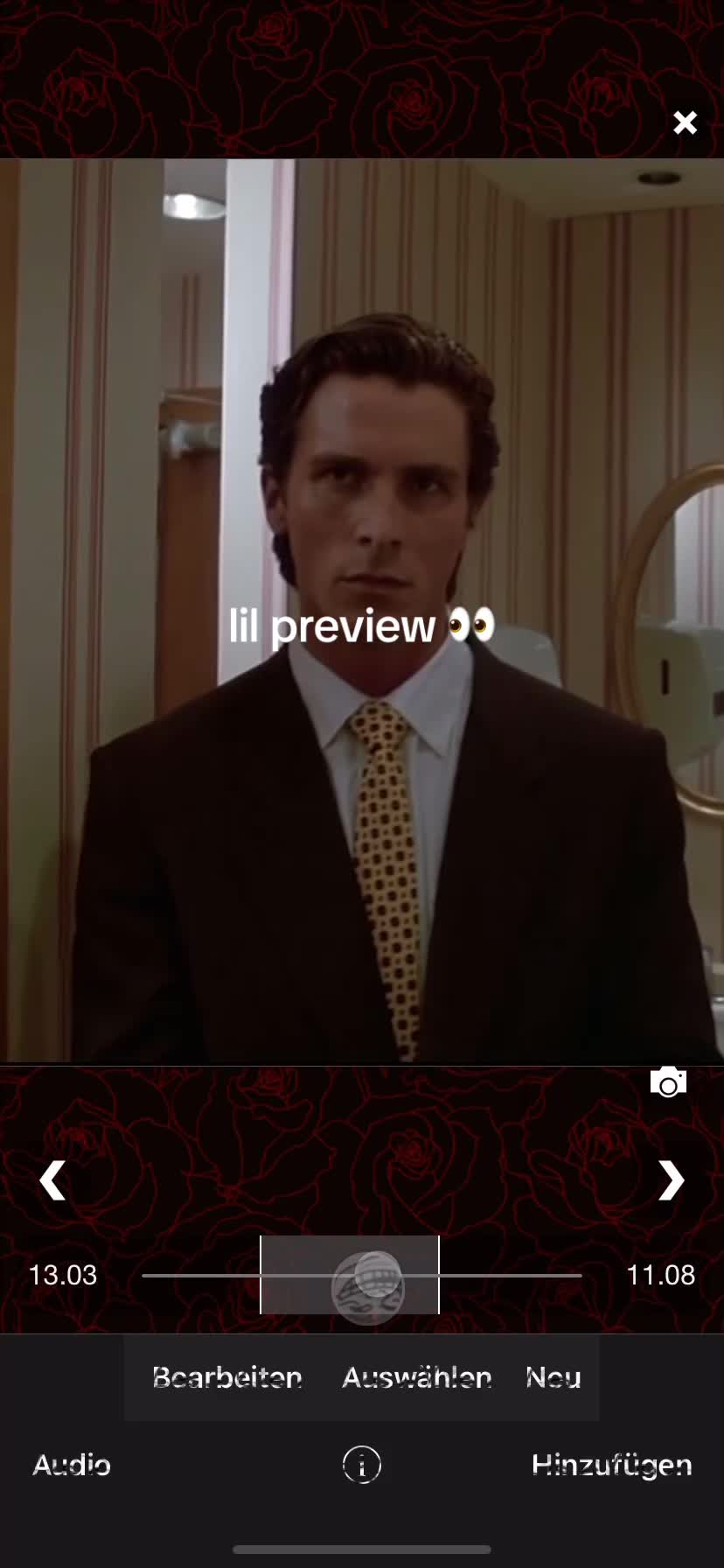Image resolution: width=724 pixels, height=1568 pixels.
Task: Close the video editor with the X
Action: [x=686, y=122]
